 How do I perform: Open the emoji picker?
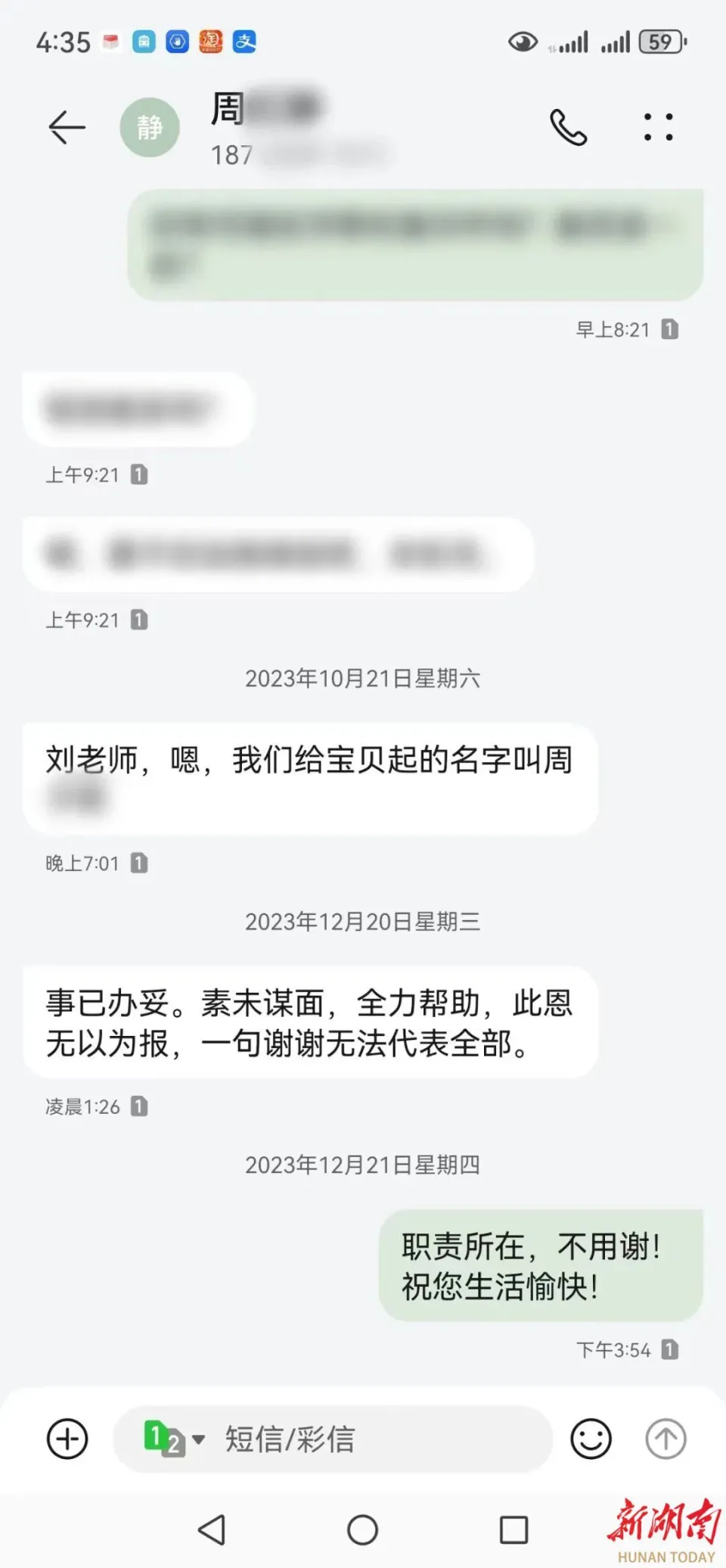point(591,1439)
